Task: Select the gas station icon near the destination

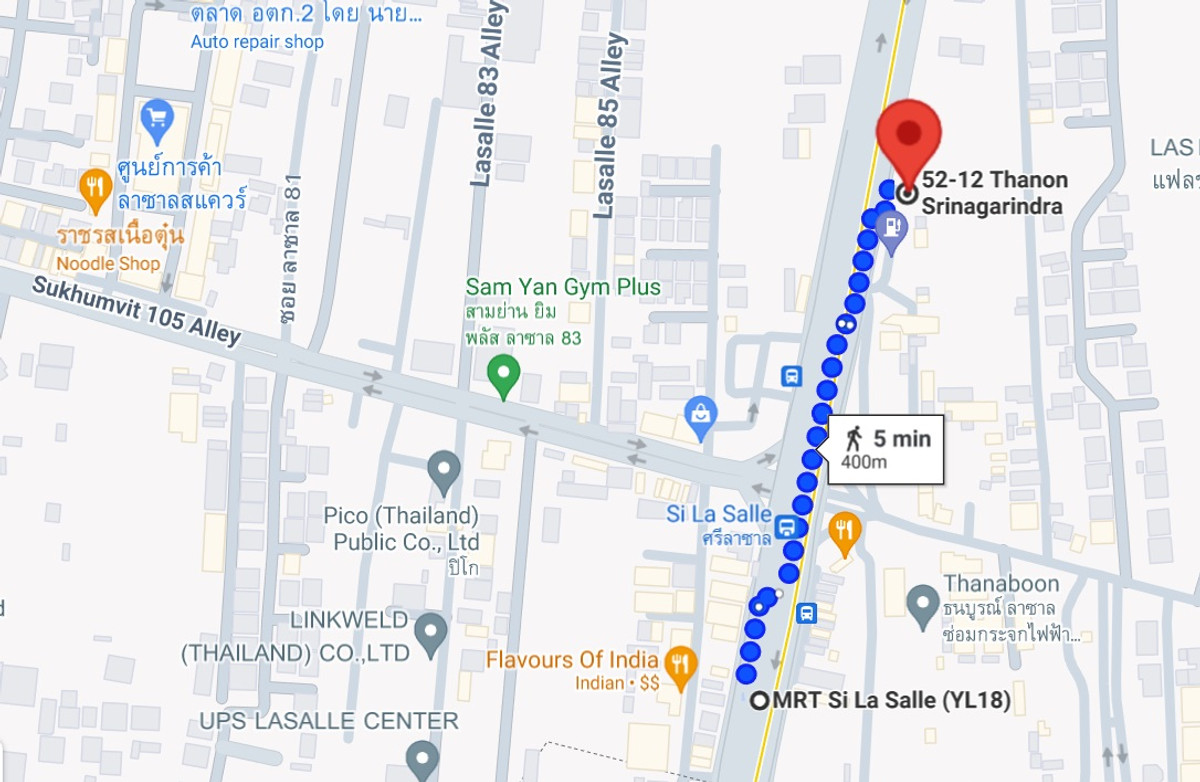Action: click(890, 228)
